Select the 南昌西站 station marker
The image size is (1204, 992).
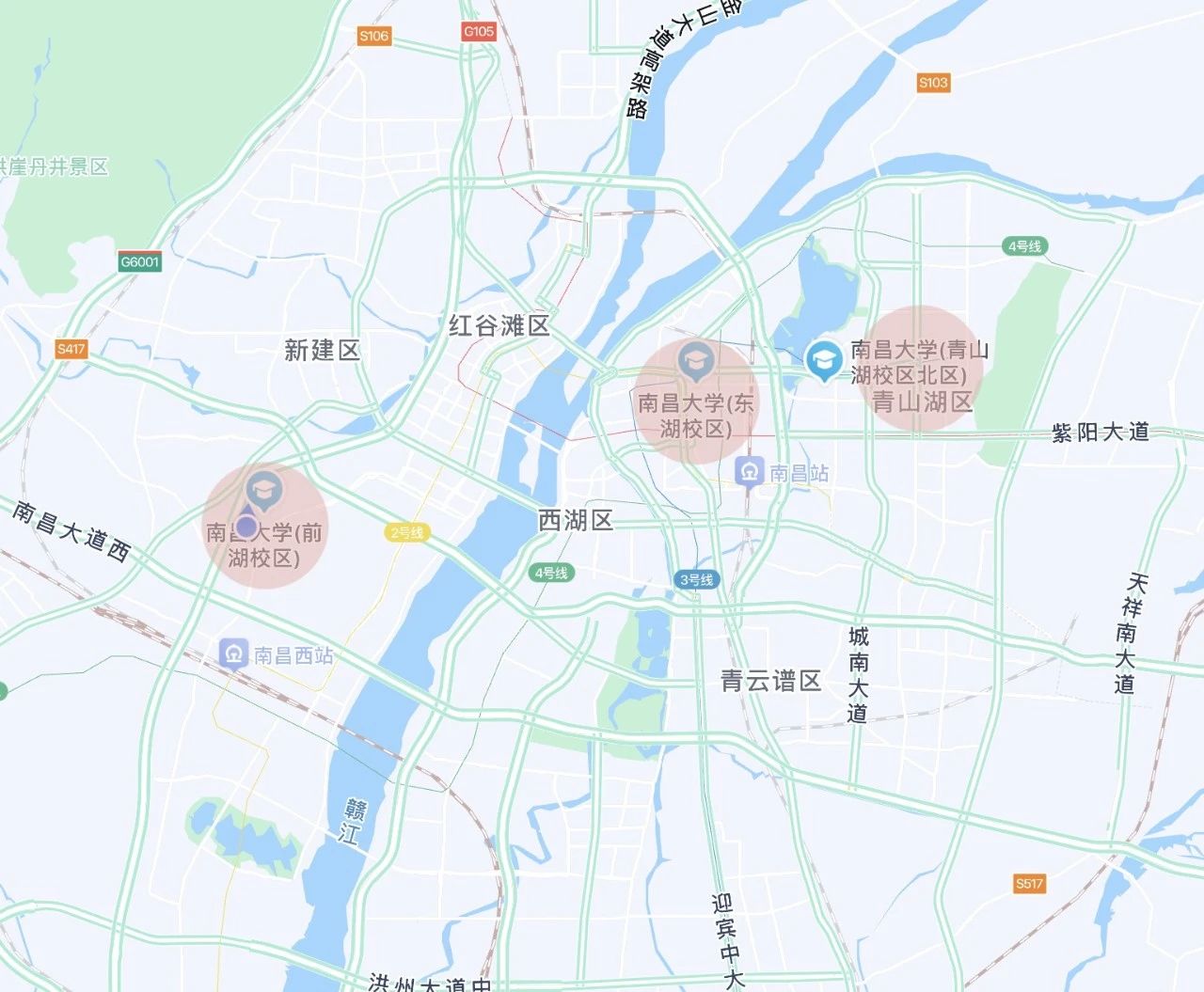(233, 653)
